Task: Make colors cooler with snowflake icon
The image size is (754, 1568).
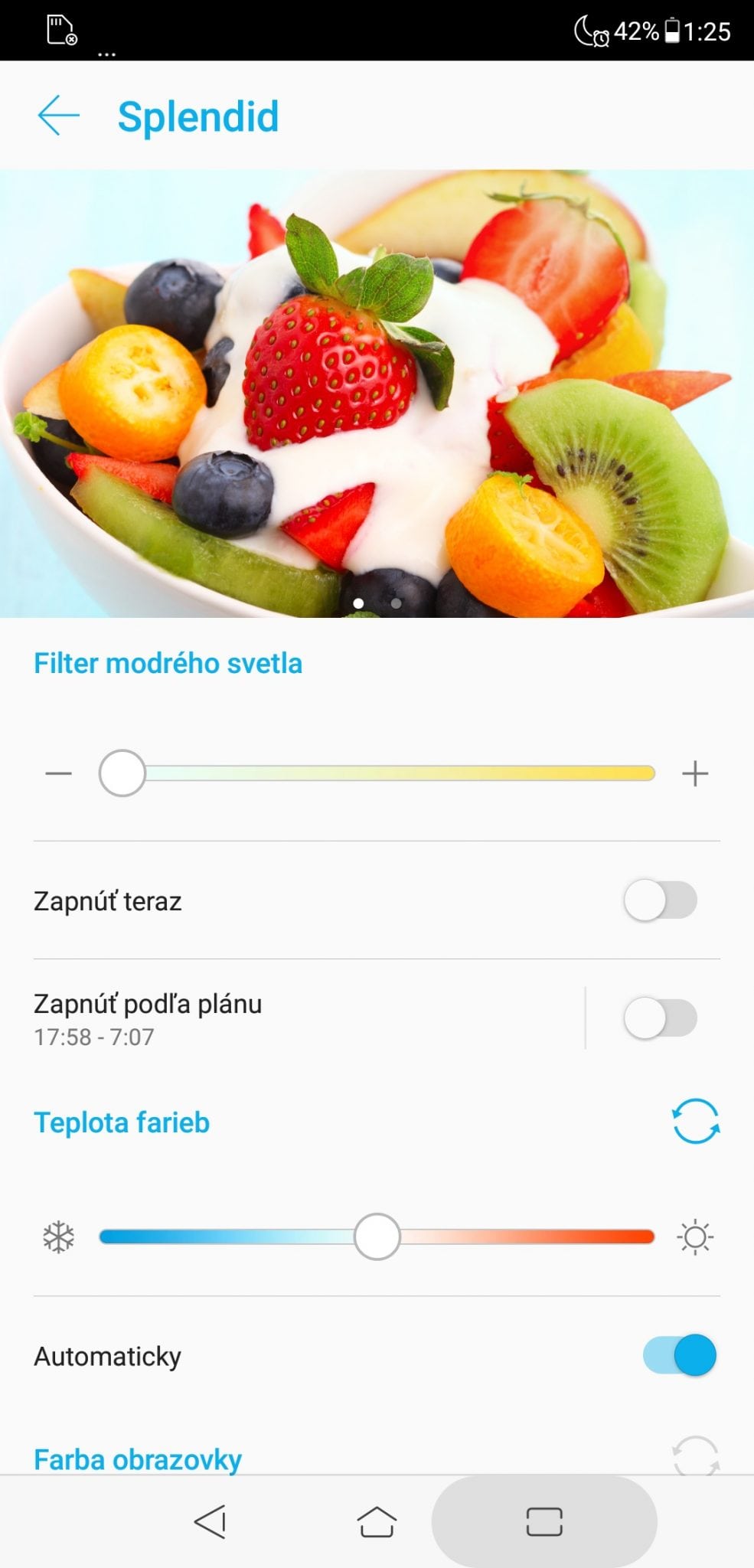Action: click(x=58, y=1236)
